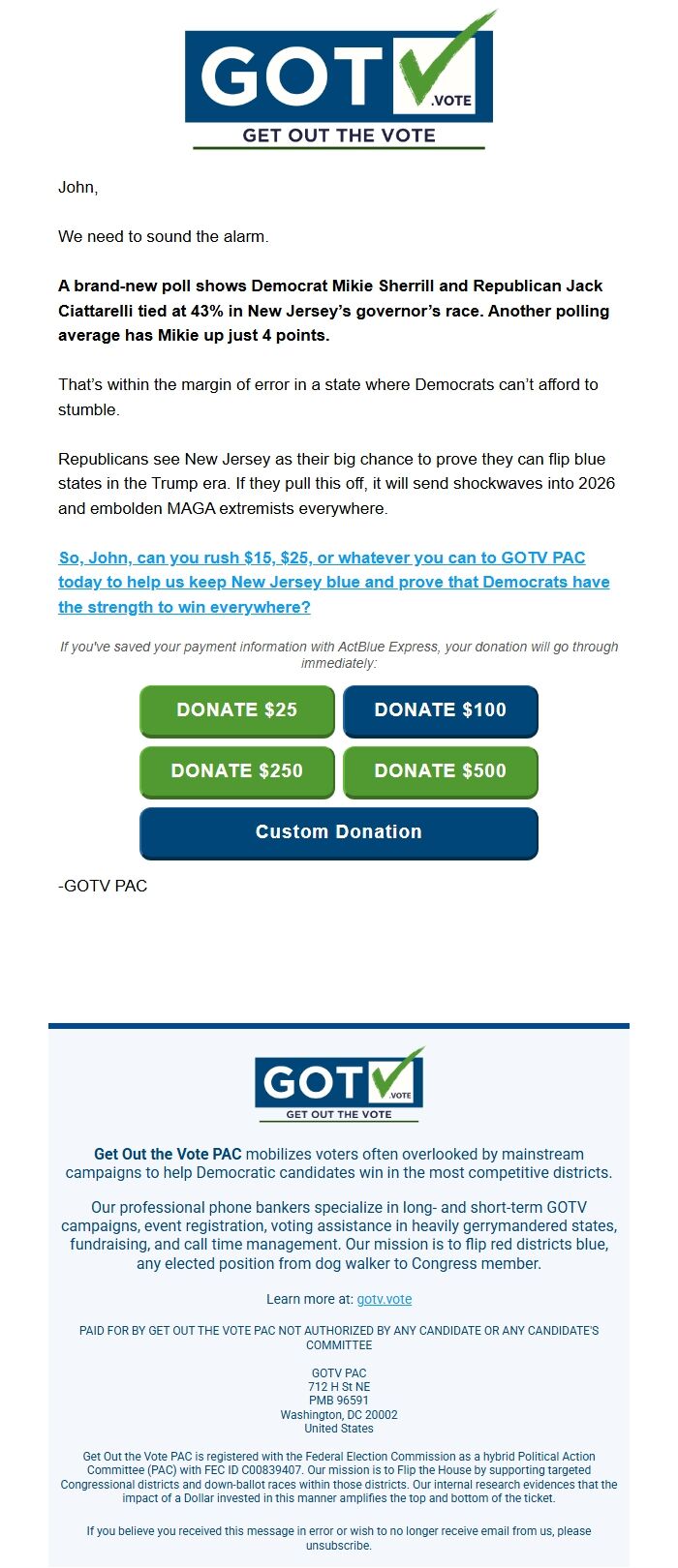This screenshot has height=1568, width=678.
Task: Open the Custom Donation button
Action: click(339, 832)
